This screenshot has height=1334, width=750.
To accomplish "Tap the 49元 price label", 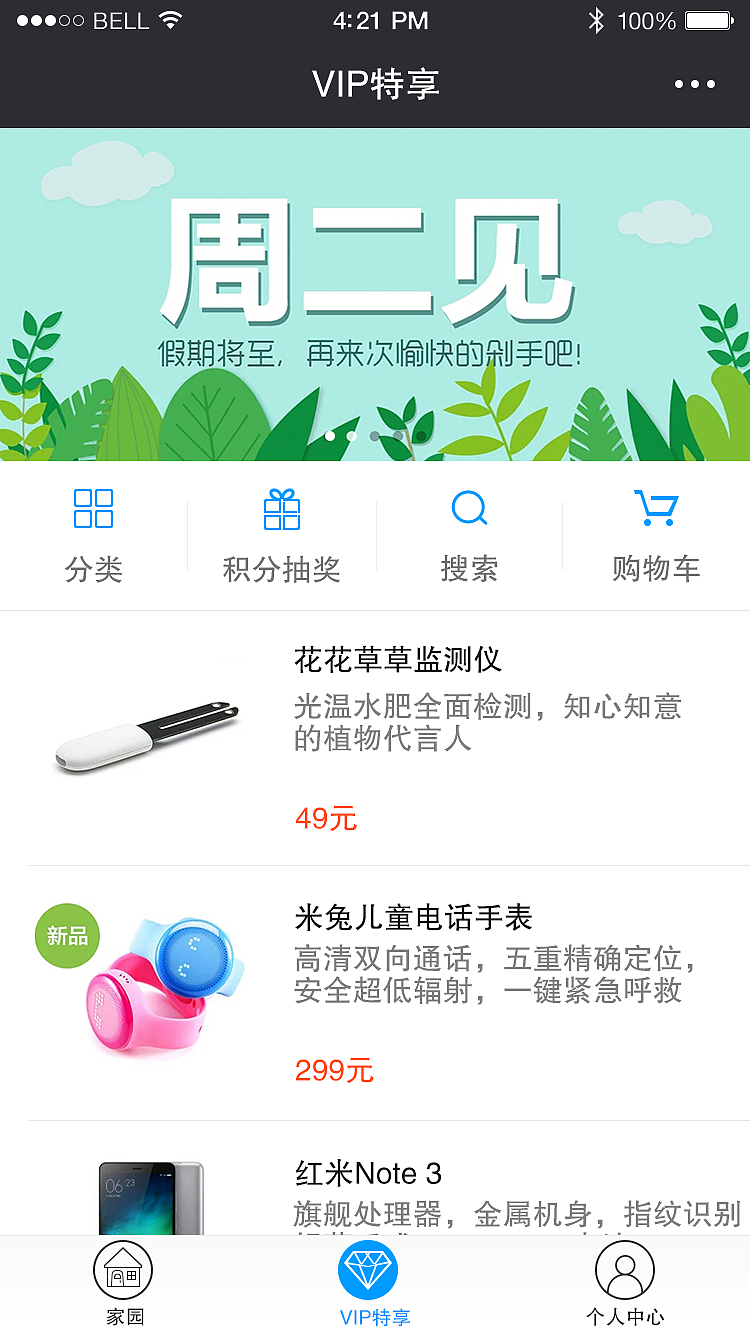I will (x=326, y=818).
